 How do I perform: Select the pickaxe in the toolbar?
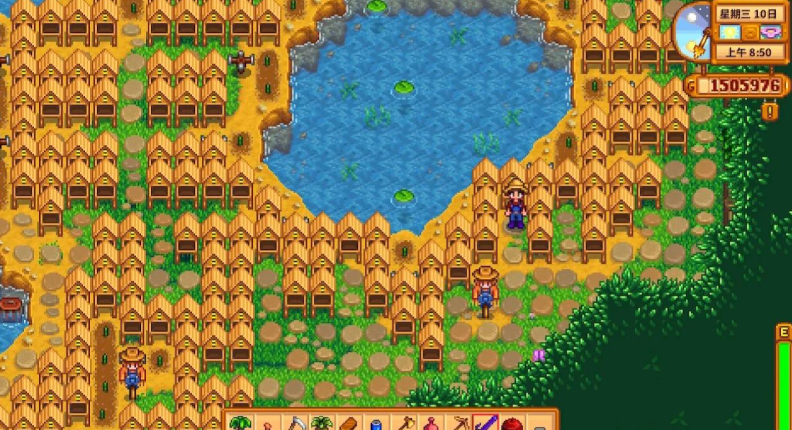(460, 424)
